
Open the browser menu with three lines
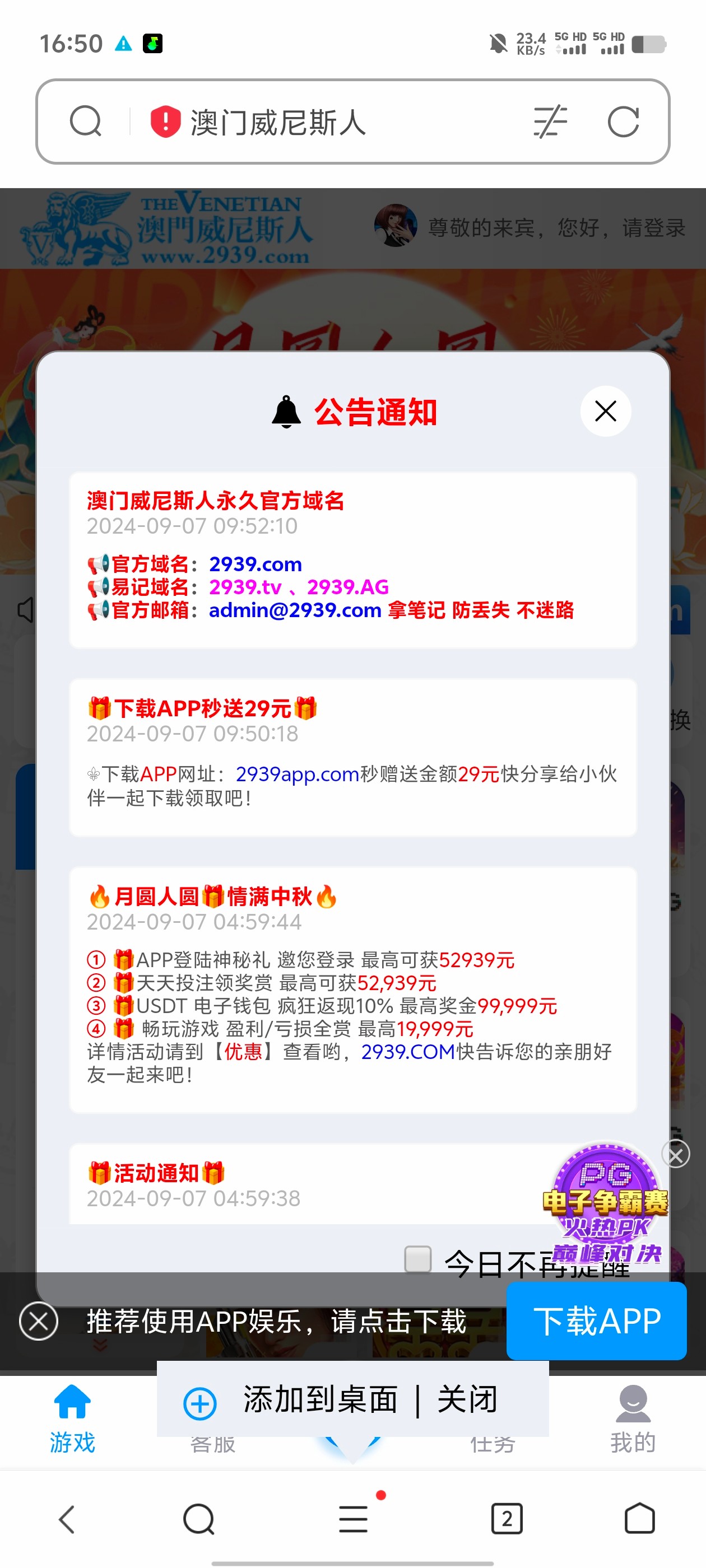354,1519
